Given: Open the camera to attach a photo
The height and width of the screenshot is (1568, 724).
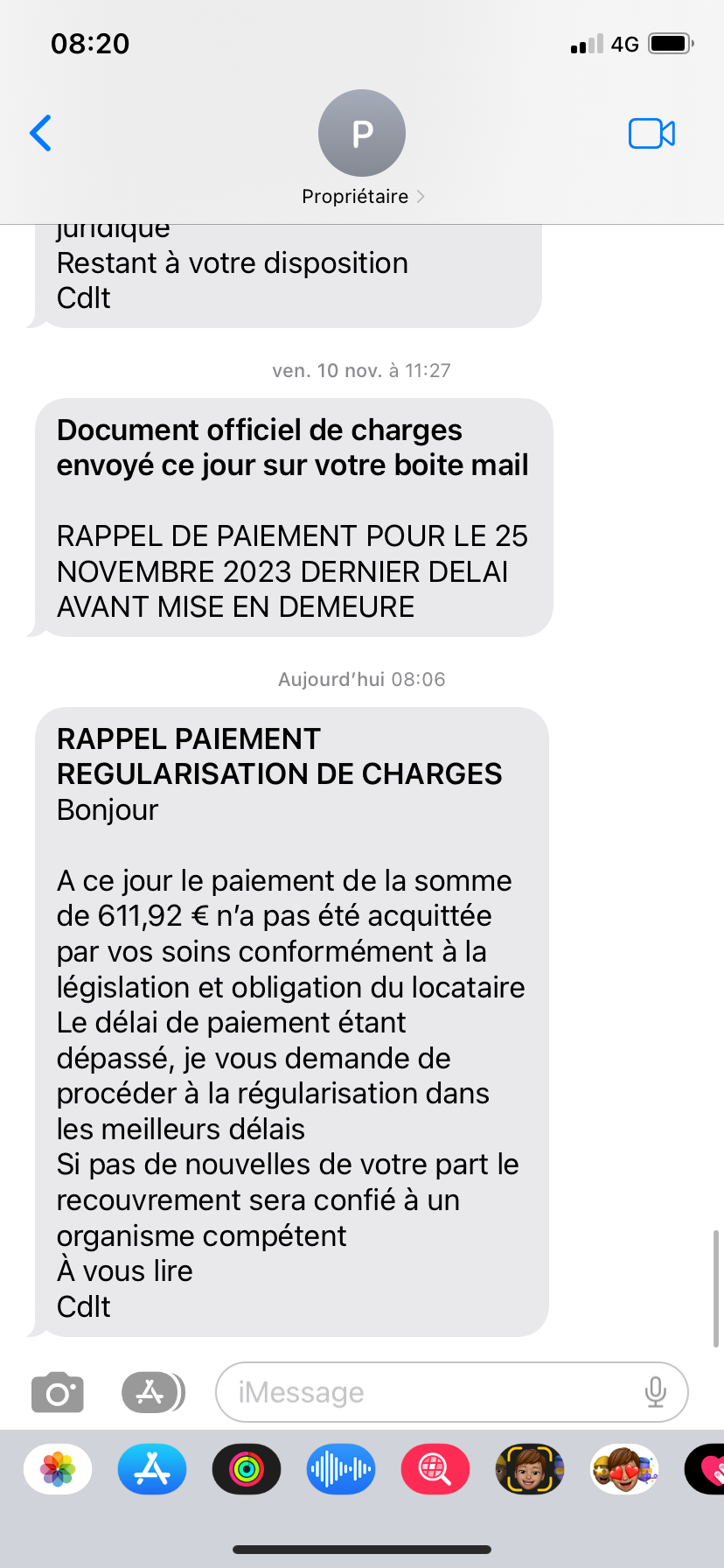Looking at the screenshot, I should [x=58, y=1392].
